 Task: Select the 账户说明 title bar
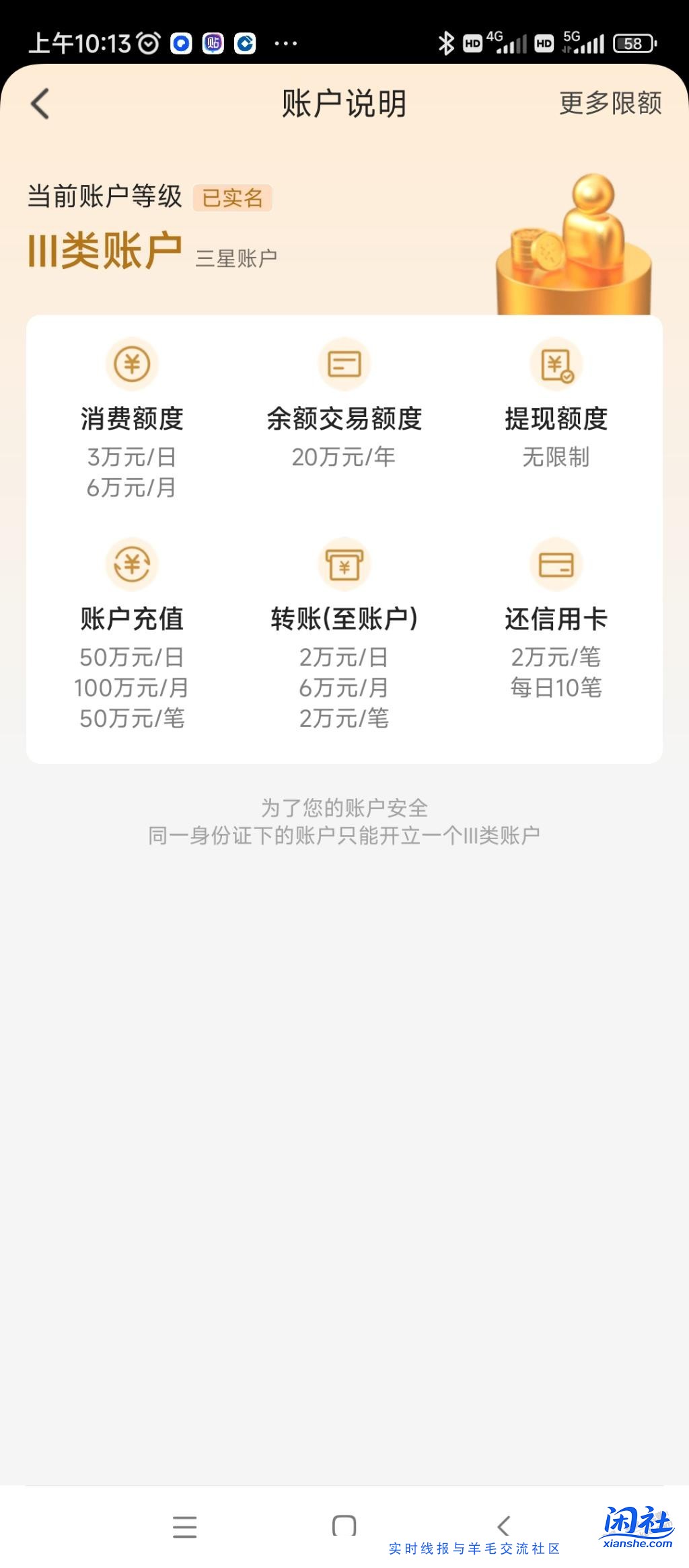pos(344,104)
